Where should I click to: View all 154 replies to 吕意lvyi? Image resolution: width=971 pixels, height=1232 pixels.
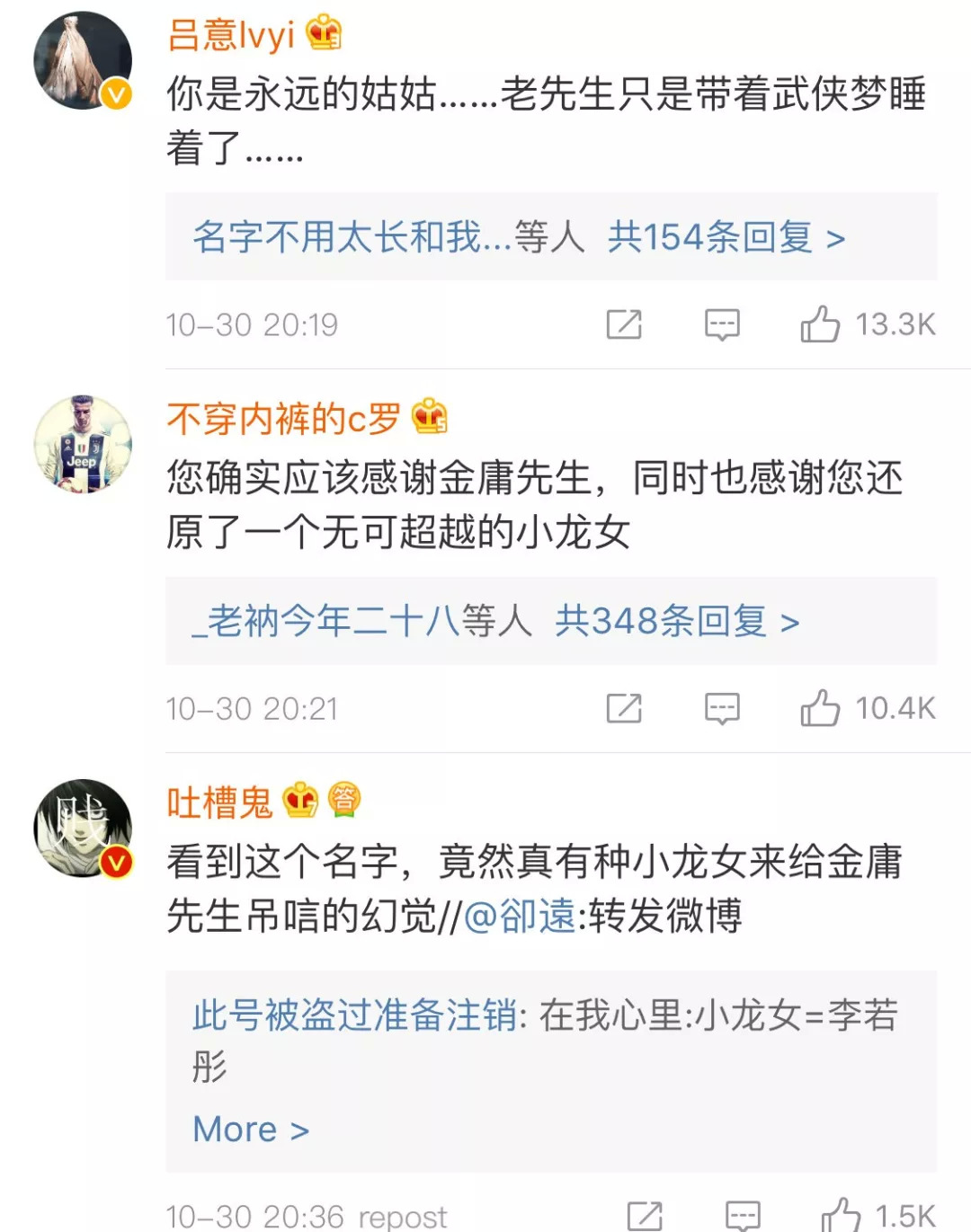click(726, 238)
